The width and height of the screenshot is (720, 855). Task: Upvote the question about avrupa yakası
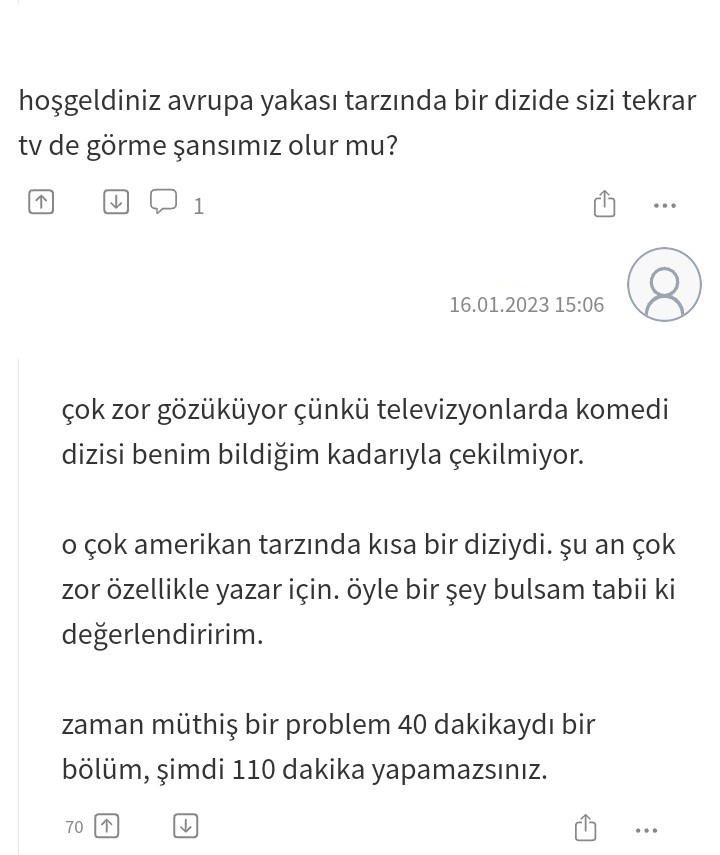40,201
